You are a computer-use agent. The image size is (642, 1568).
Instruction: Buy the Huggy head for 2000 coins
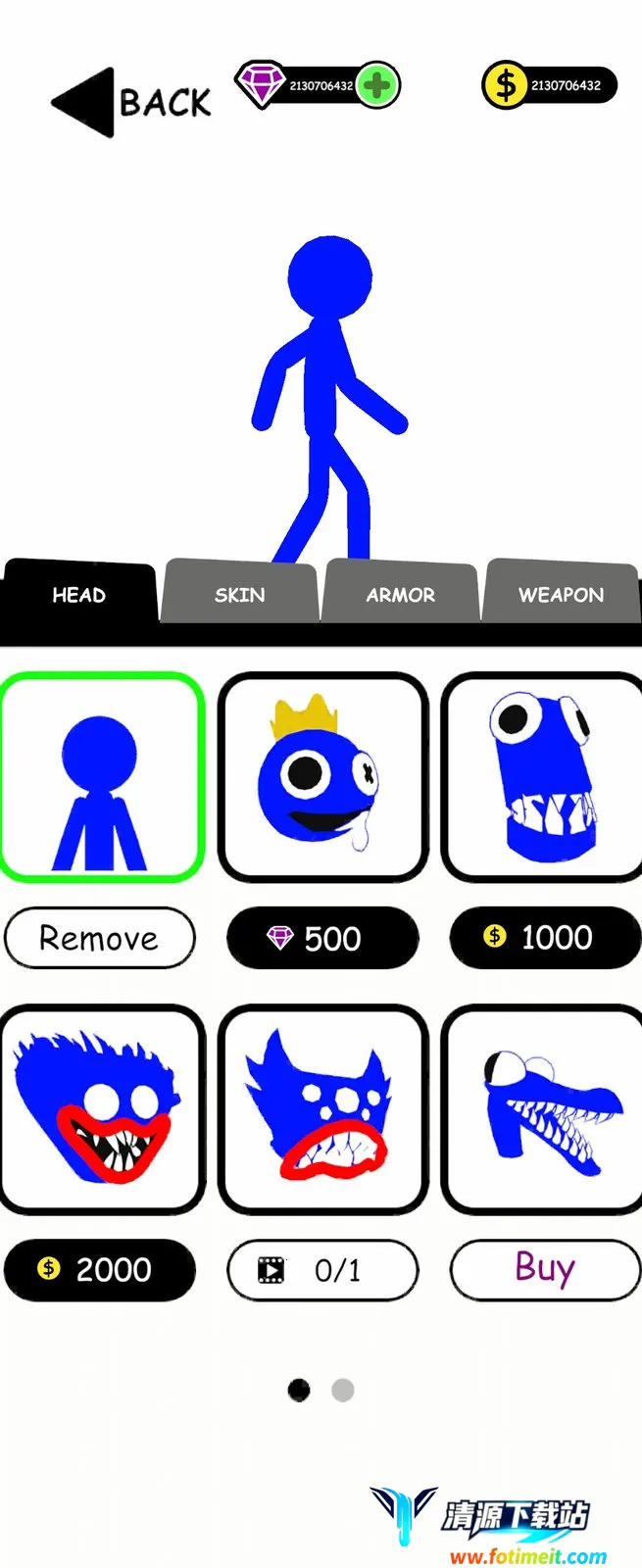point(99,1270)
